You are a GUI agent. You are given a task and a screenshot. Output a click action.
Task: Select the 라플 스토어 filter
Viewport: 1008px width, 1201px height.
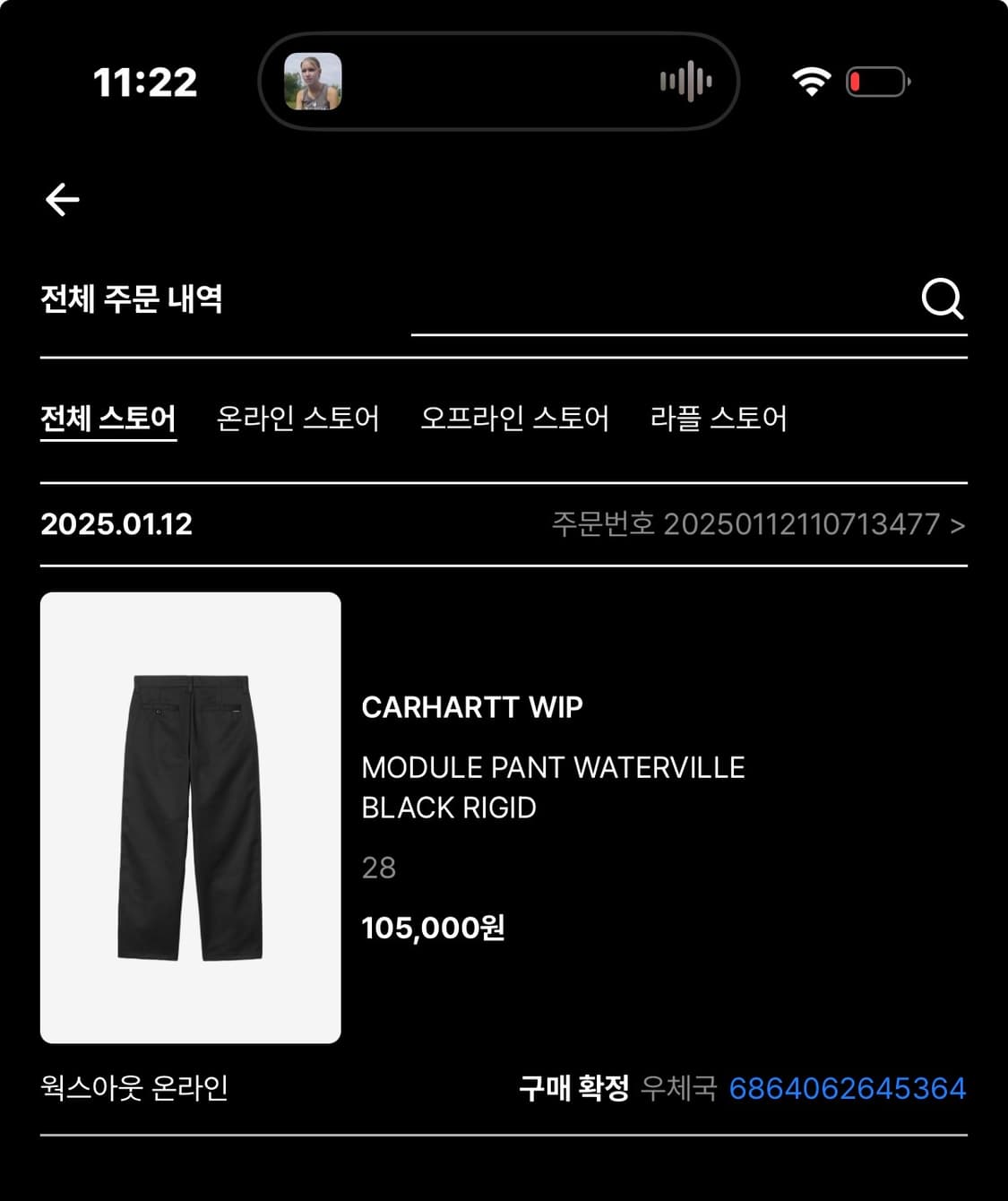pos(721,418)
